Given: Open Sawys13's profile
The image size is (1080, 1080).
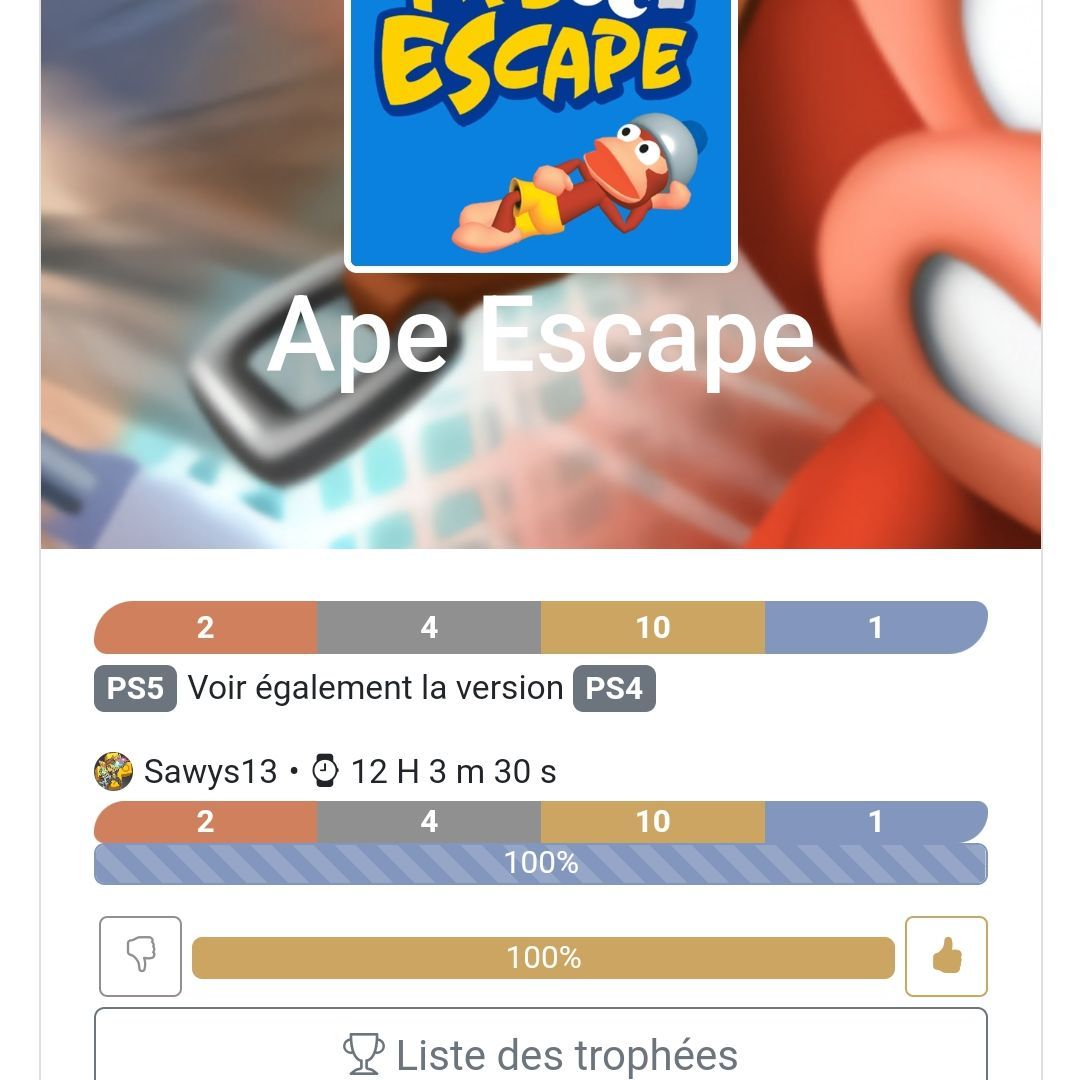Looking at the screenshot, I should (x=210, y=772).
